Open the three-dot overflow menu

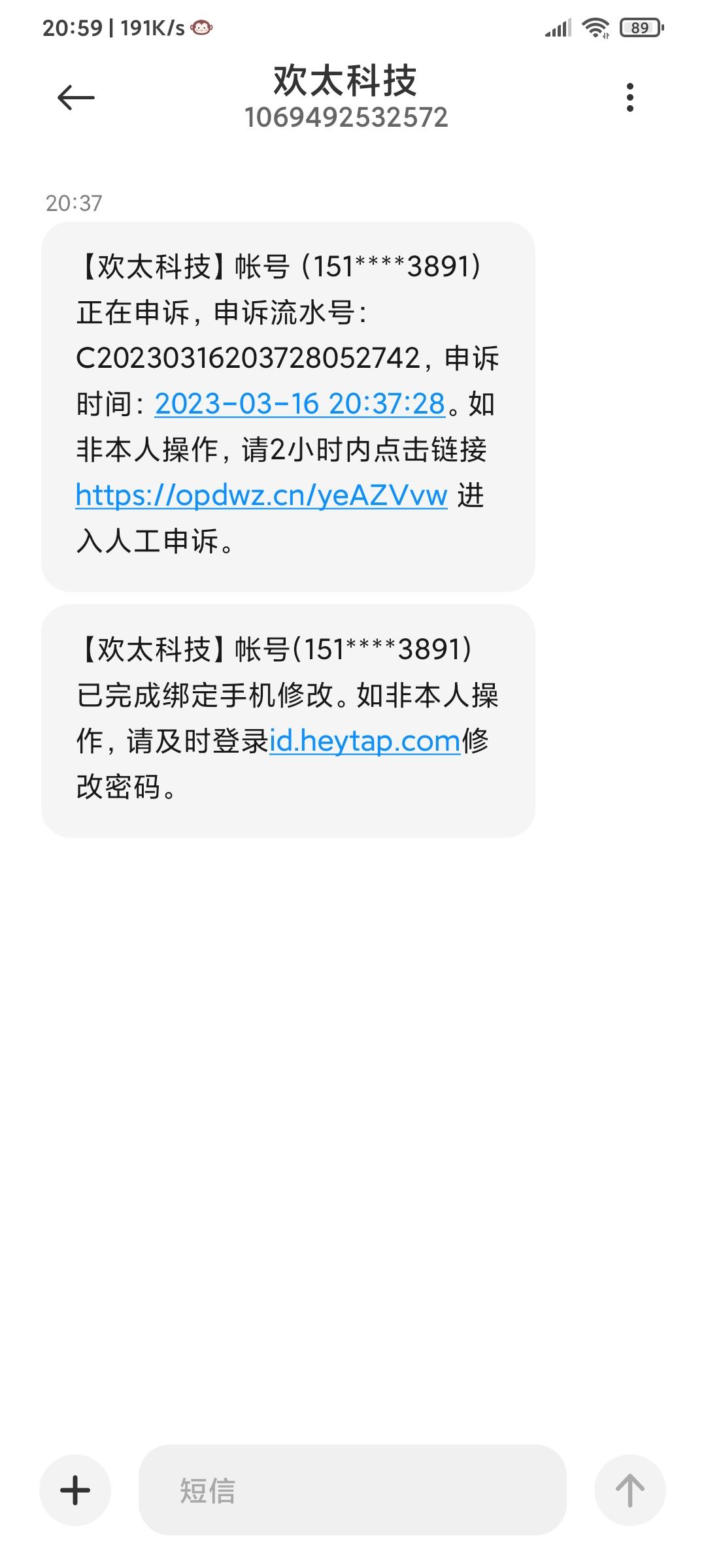tap(630, 98)
